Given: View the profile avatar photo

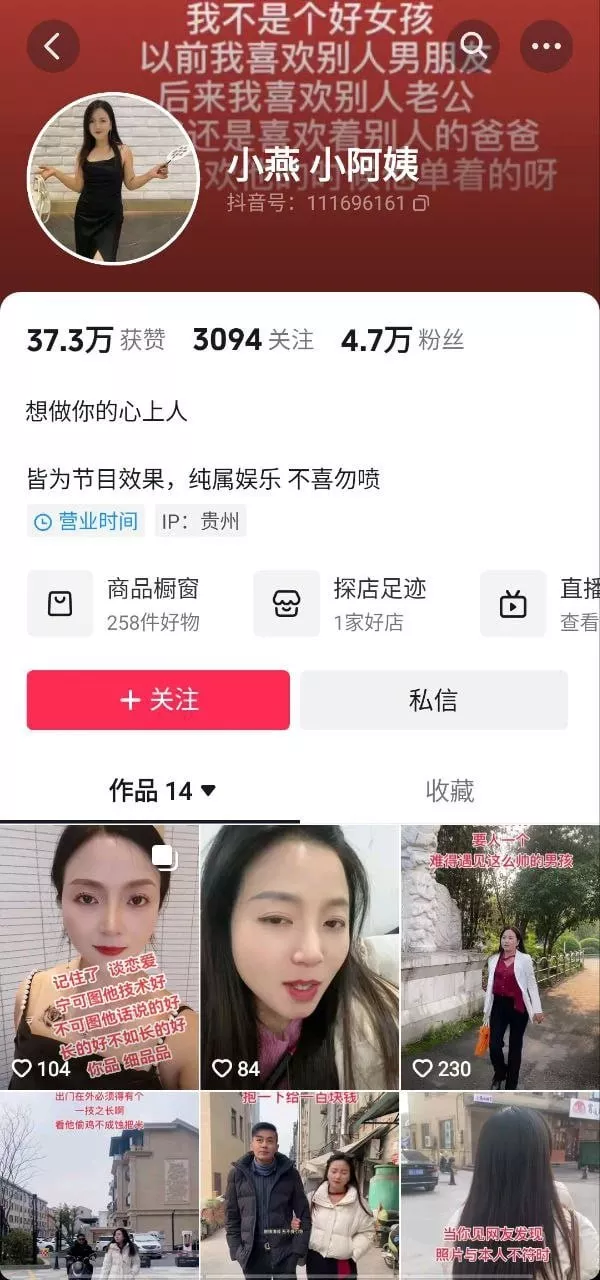Looking at the screenshot, I should (113, 179).
